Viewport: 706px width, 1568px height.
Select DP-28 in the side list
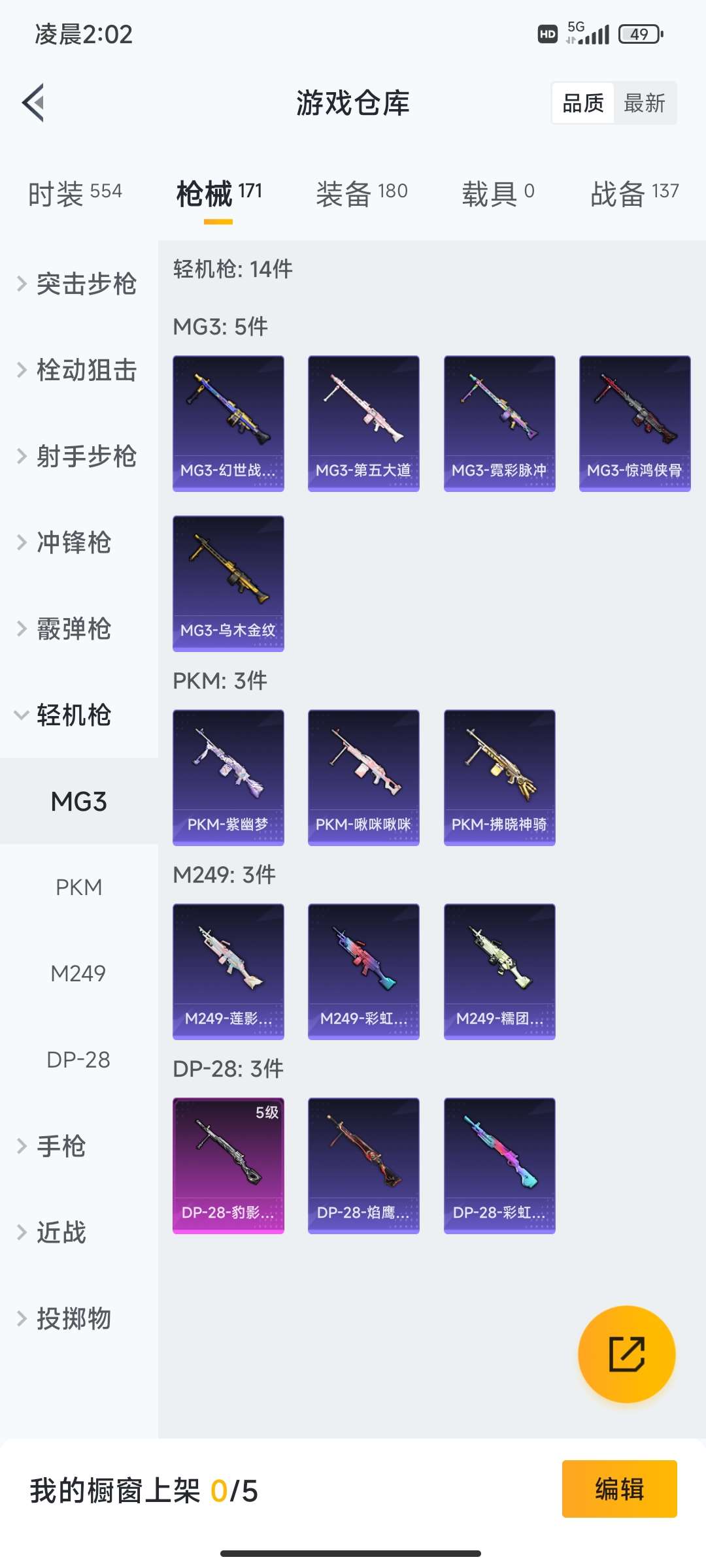[x=78, y=1060]
